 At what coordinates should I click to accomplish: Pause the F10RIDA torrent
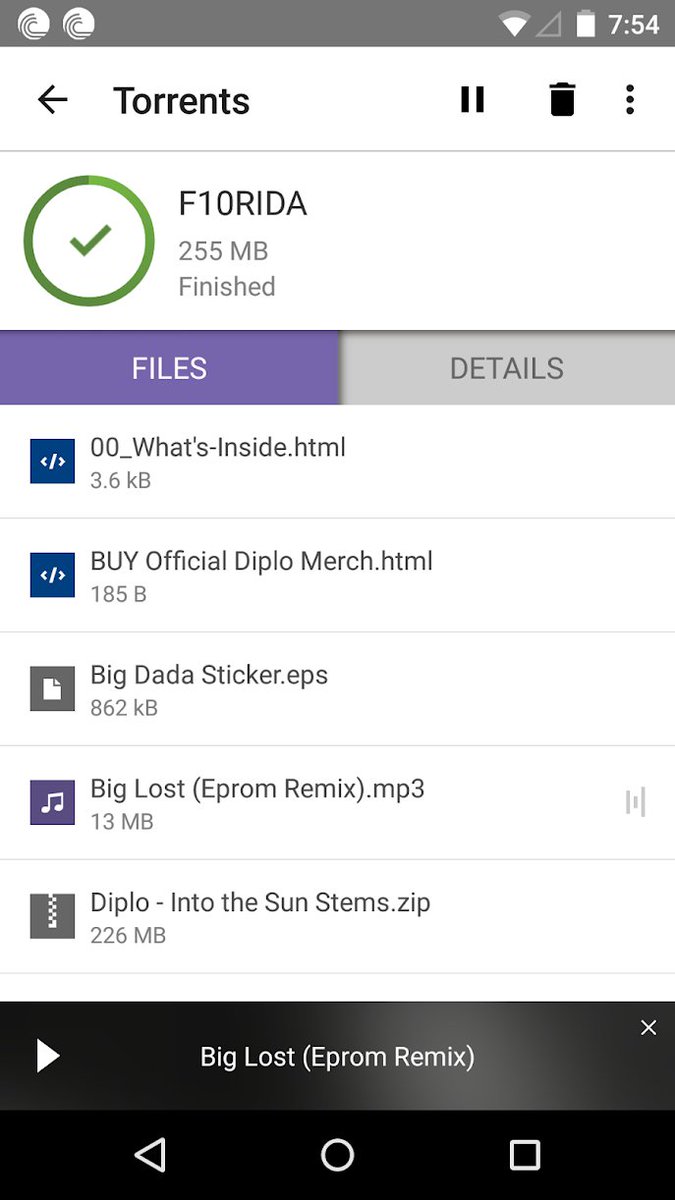pos(472,99)
